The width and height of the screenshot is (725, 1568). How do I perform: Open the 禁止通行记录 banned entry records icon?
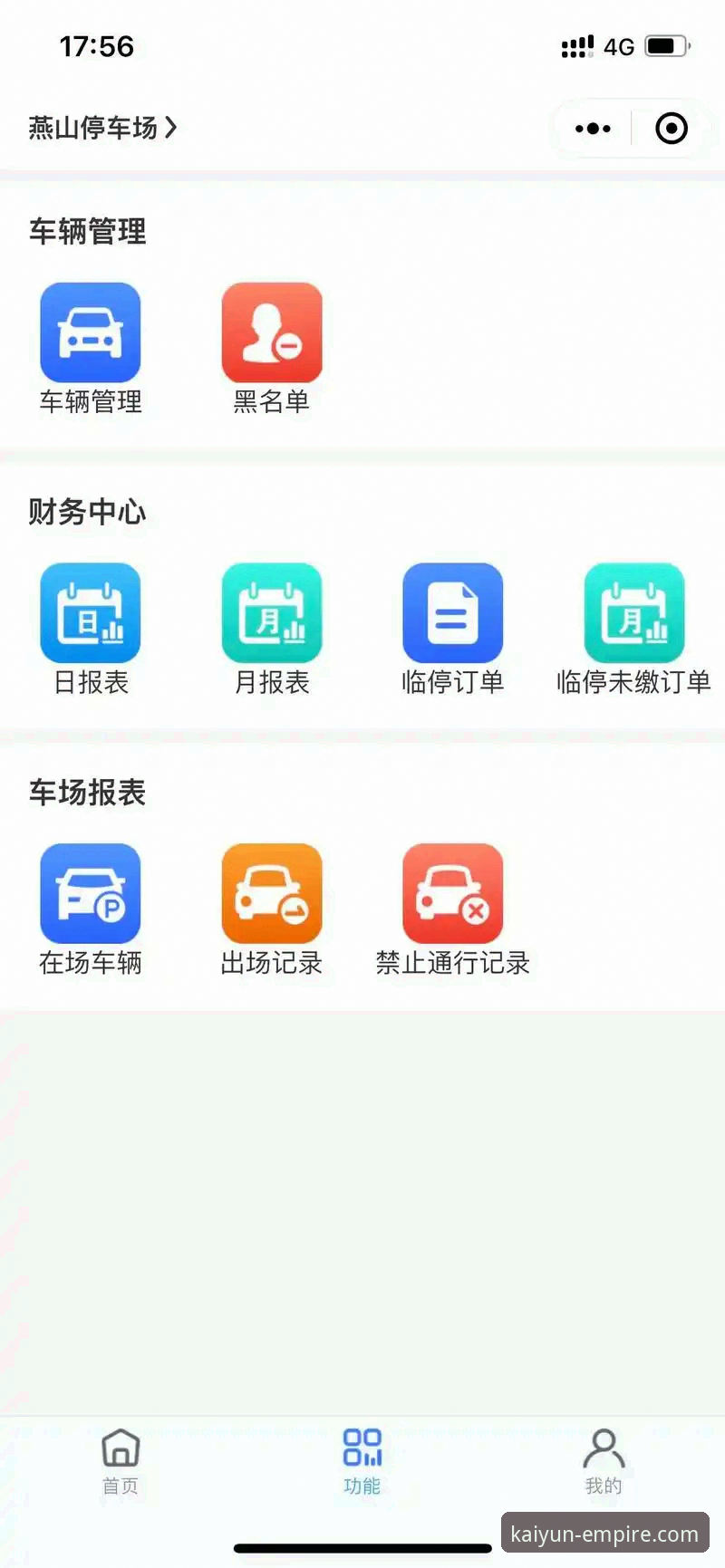point(453,892)
